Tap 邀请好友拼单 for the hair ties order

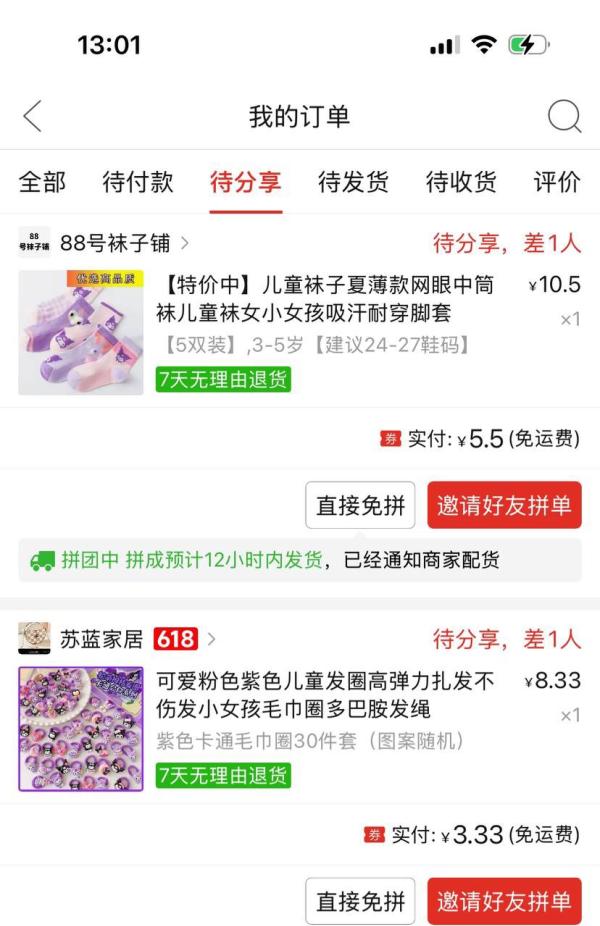coord(504,901)
